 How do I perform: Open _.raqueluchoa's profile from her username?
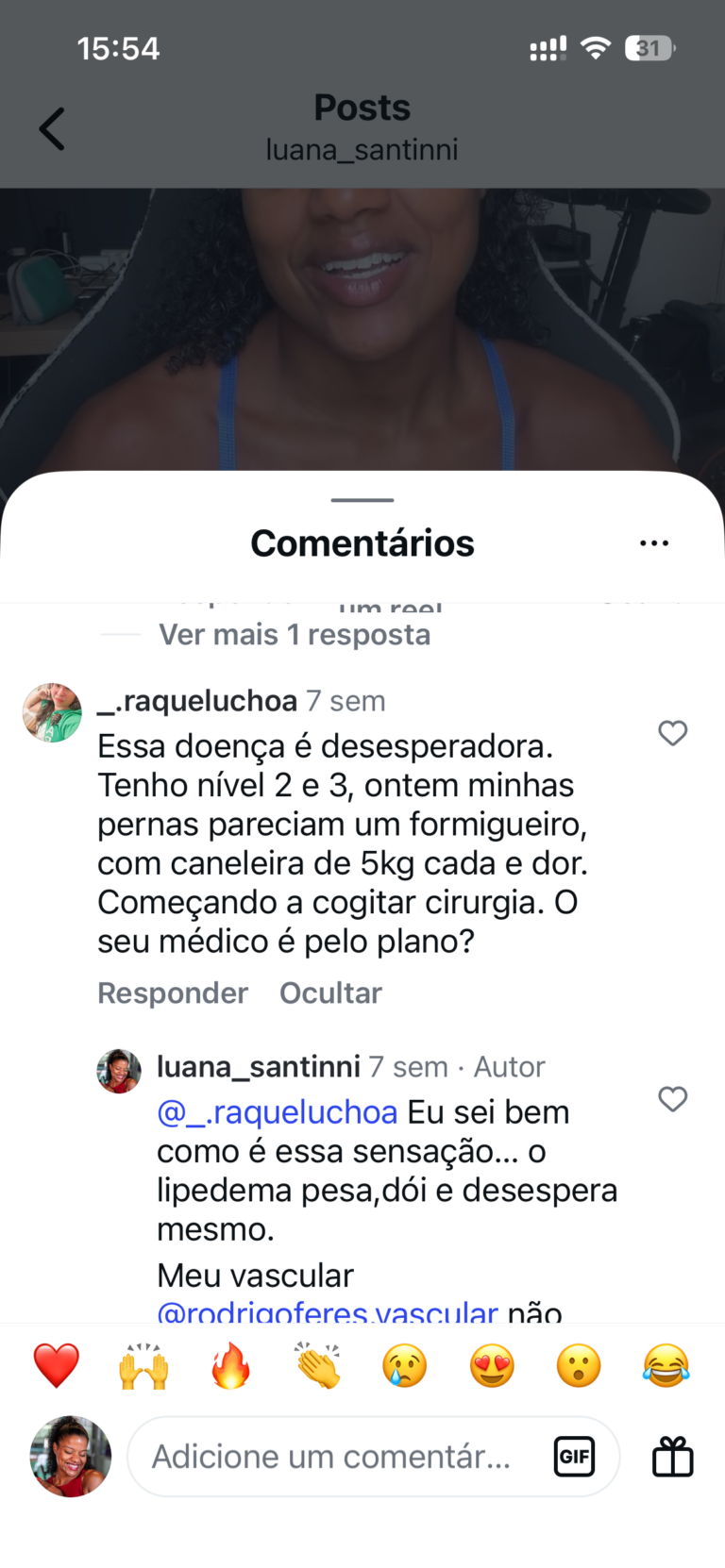point(194,701)
